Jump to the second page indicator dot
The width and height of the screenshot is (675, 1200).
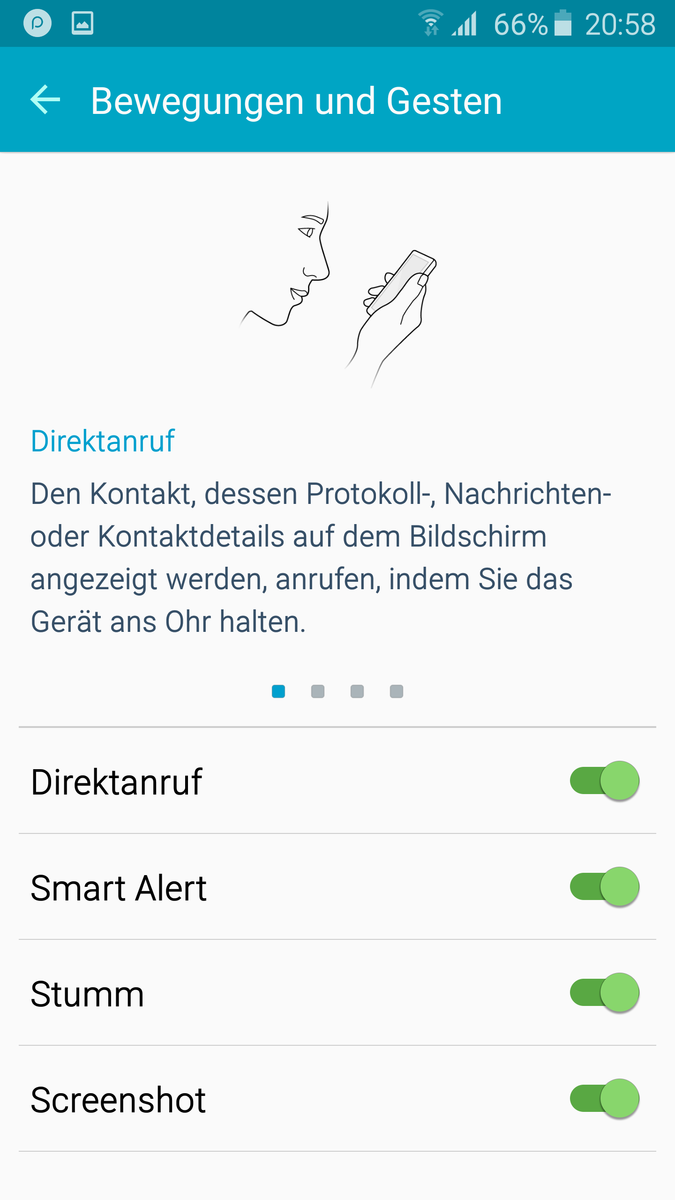pos(318,691)
